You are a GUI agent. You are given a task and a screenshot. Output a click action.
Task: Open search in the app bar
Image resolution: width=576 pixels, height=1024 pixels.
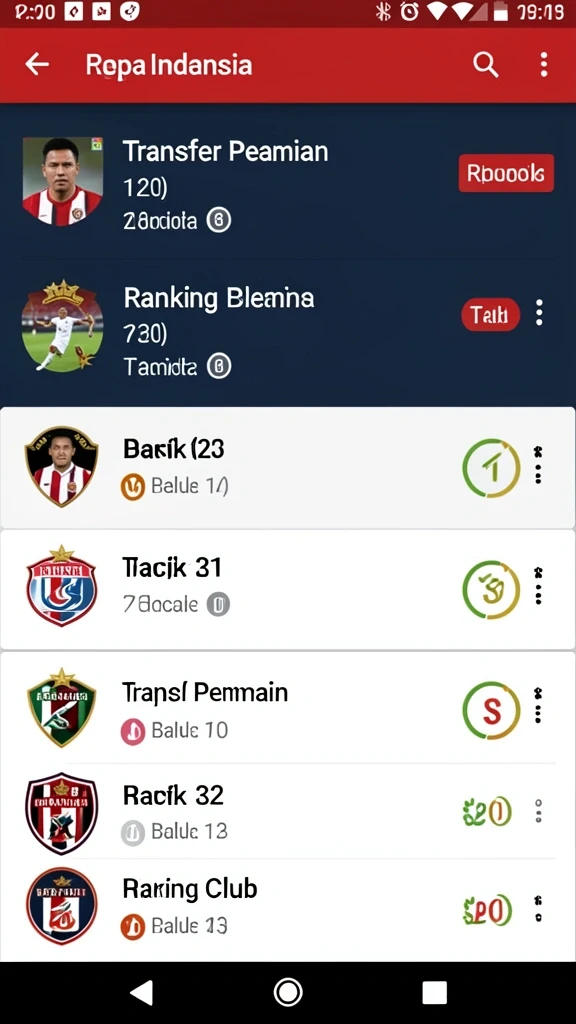click(485, 65)
